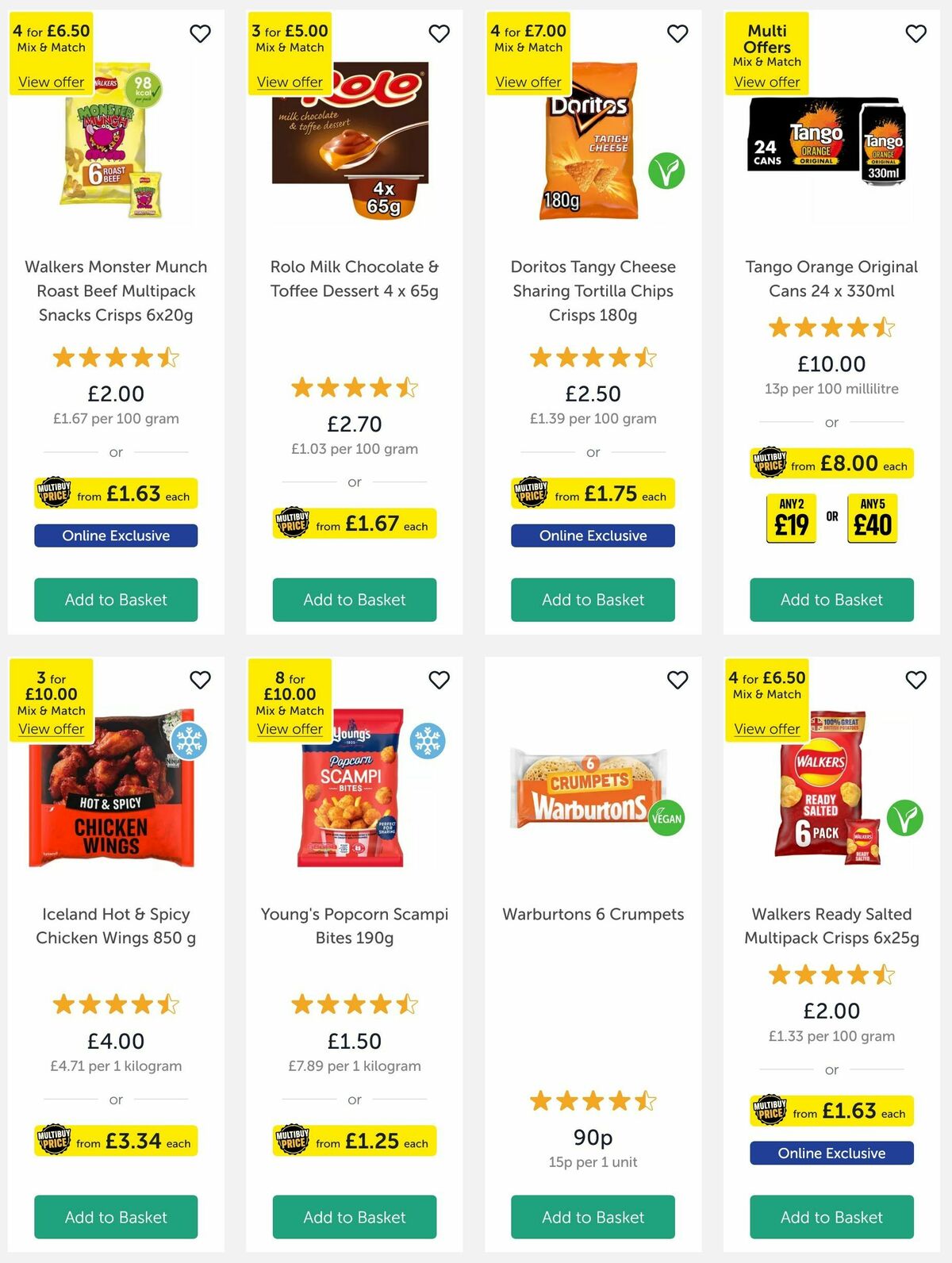Click the heart icon on Rolo dessert
The height and width of the screenshot is (1263, 952).
tap(439, 33)
